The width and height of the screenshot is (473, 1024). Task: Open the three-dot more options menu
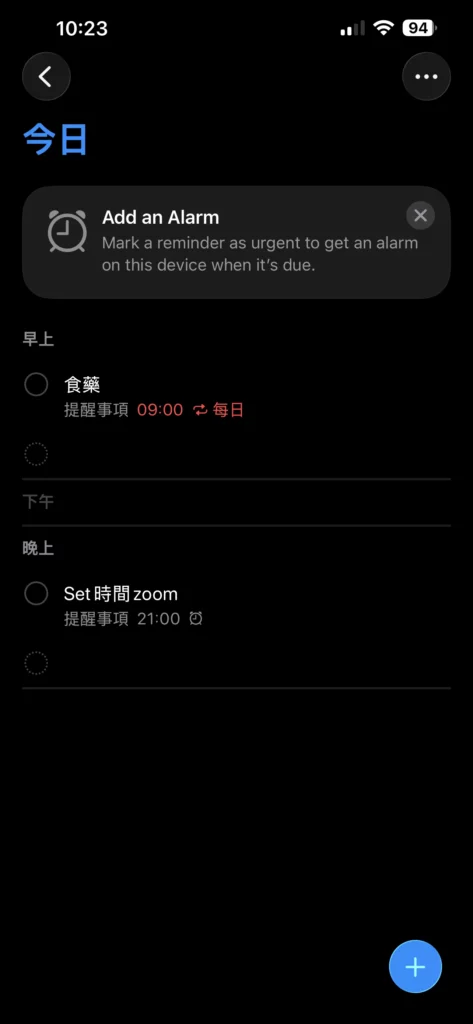[426, 76]
